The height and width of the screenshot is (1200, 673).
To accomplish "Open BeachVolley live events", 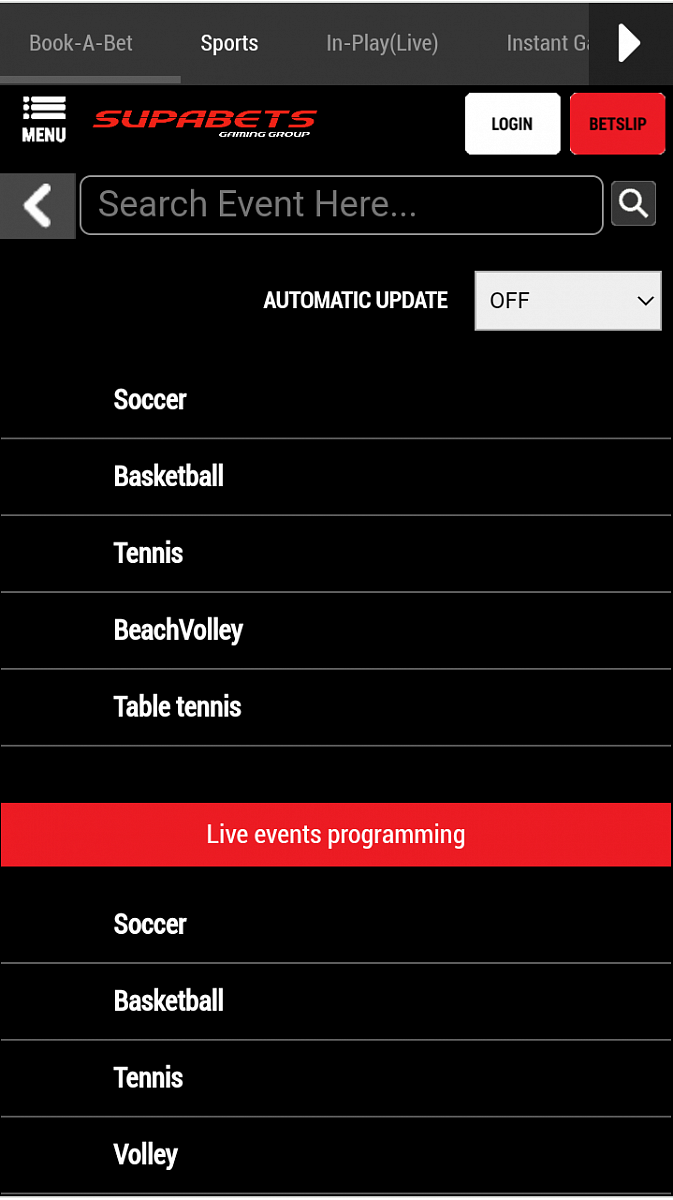I will point(178,630).
